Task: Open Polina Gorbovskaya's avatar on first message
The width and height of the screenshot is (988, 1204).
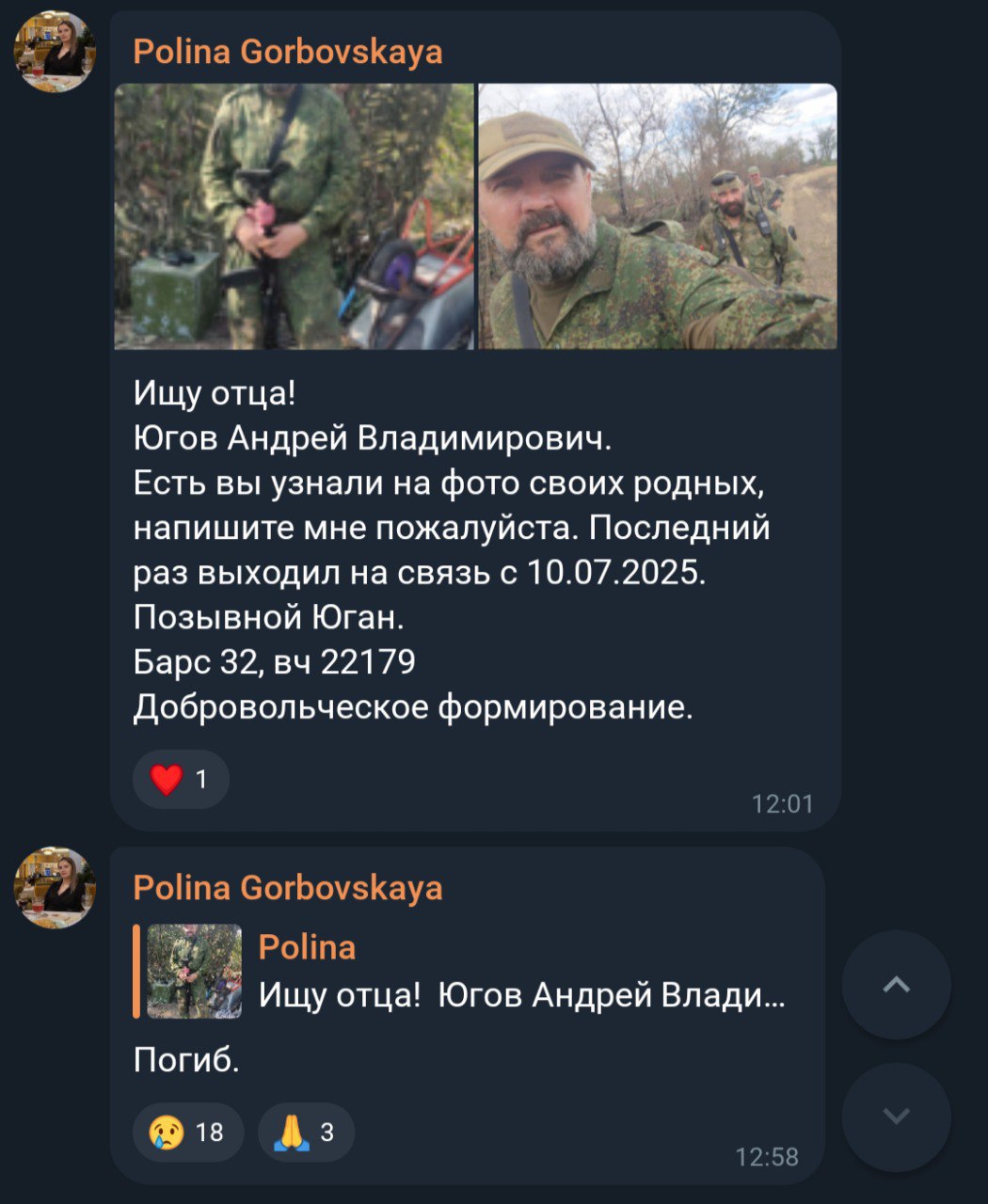Action: 55,52
